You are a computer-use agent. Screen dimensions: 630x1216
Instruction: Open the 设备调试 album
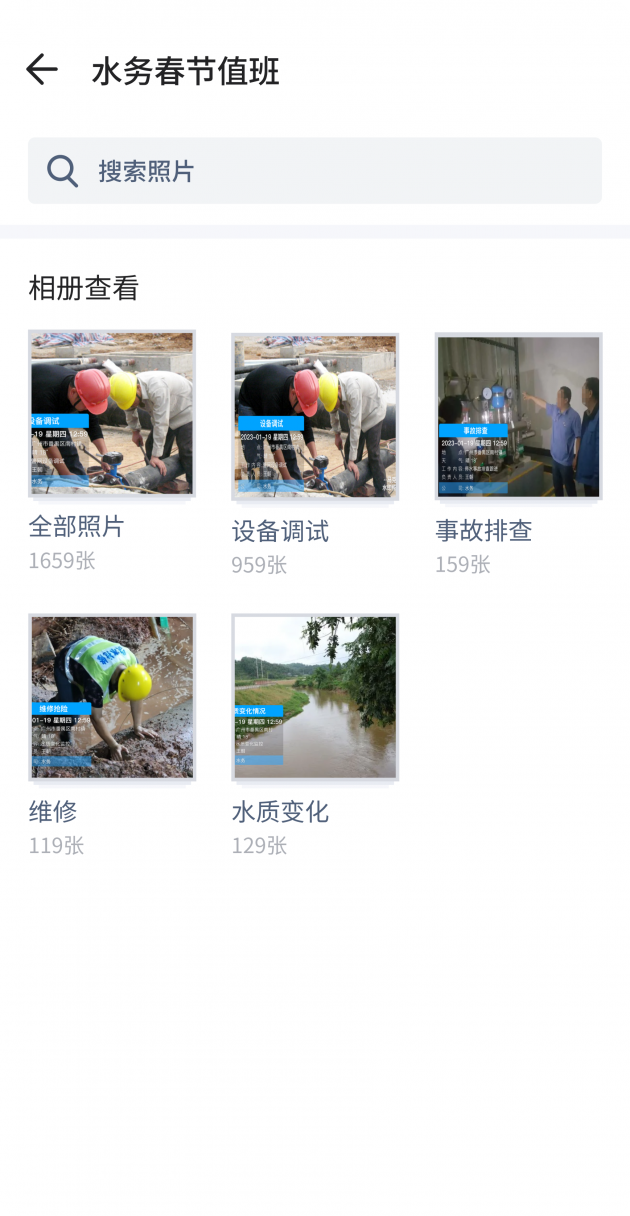[315, 417]
